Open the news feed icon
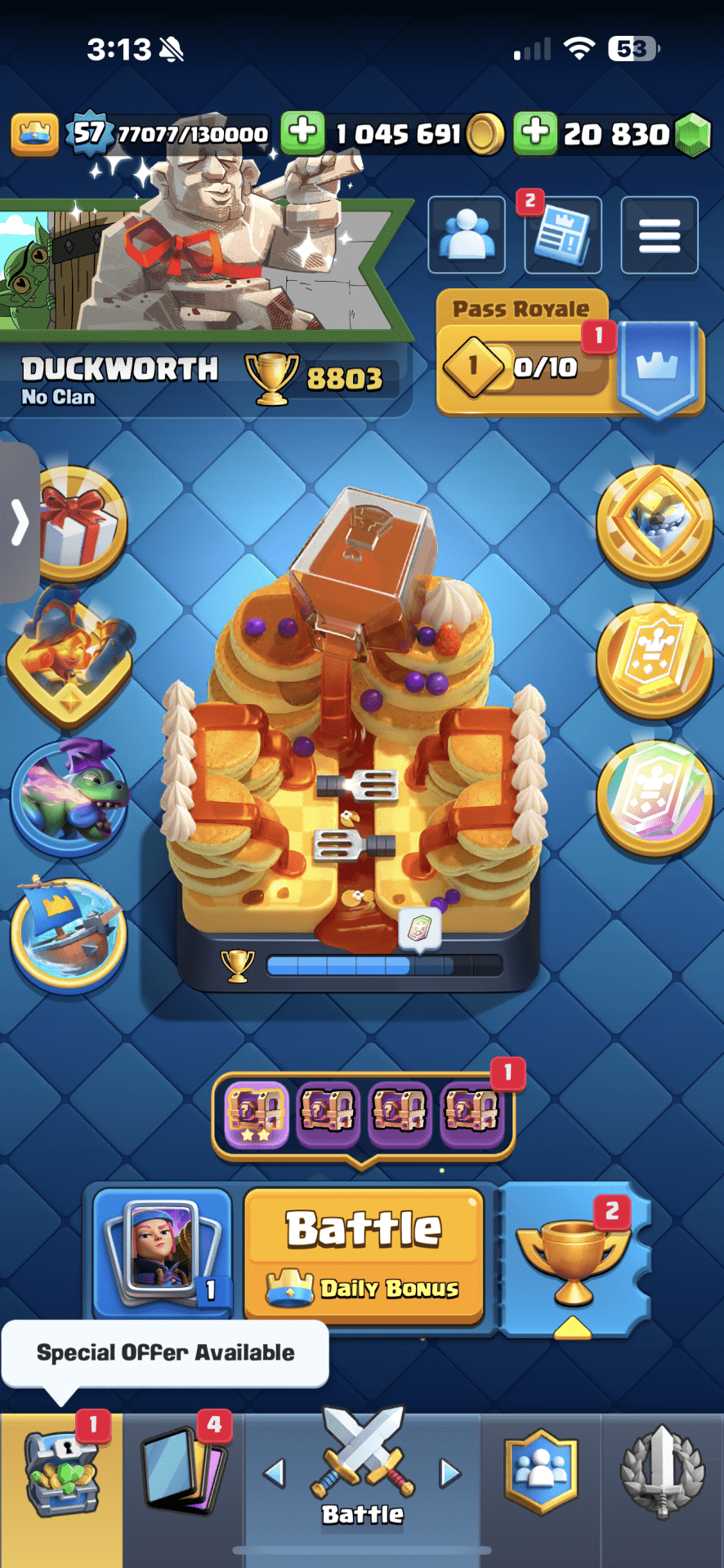Screen dimensions: 724x1568 coord(562,235)
